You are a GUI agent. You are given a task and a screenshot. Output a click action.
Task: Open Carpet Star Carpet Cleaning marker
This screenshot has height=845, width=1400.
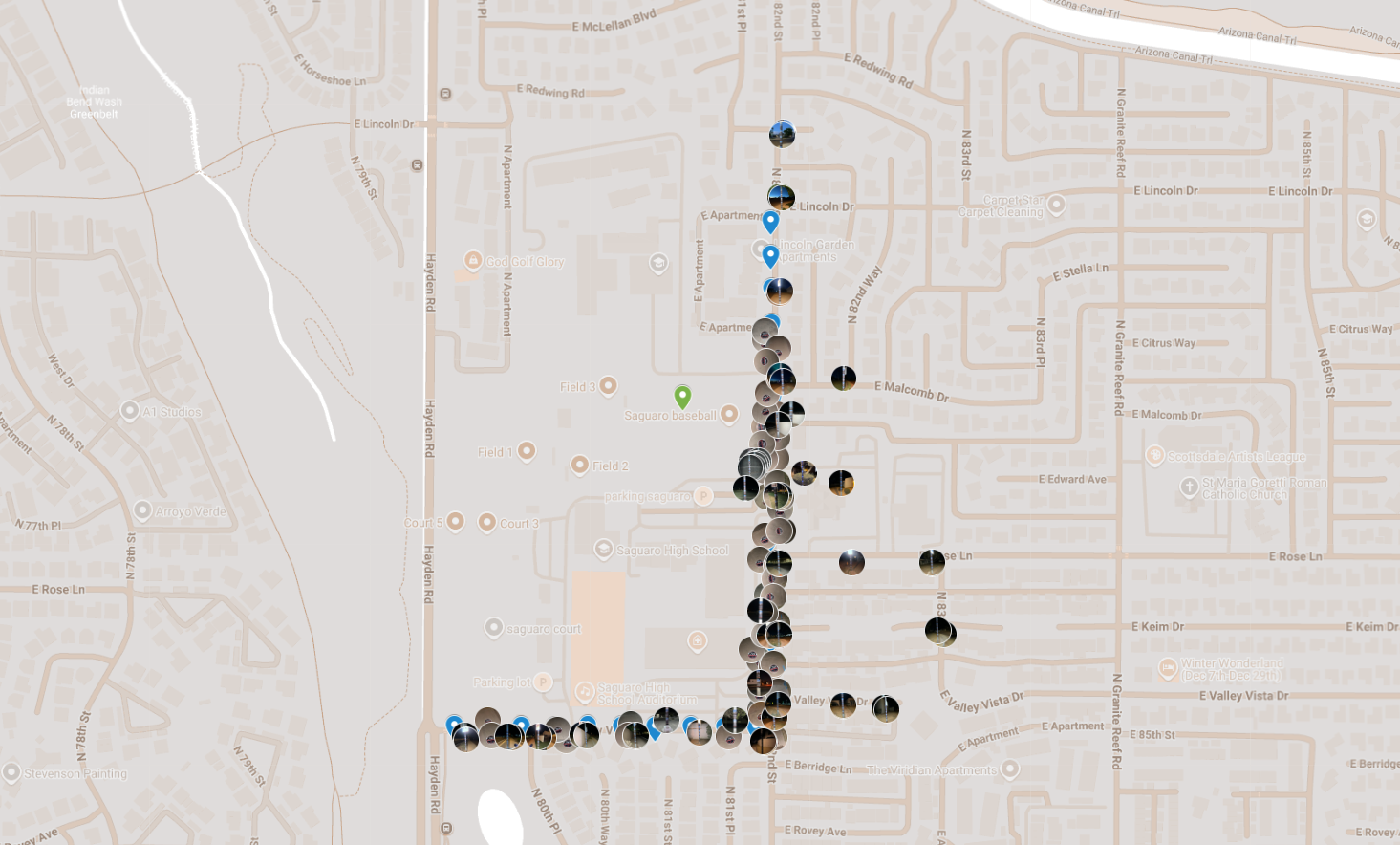pos(1056,205)
